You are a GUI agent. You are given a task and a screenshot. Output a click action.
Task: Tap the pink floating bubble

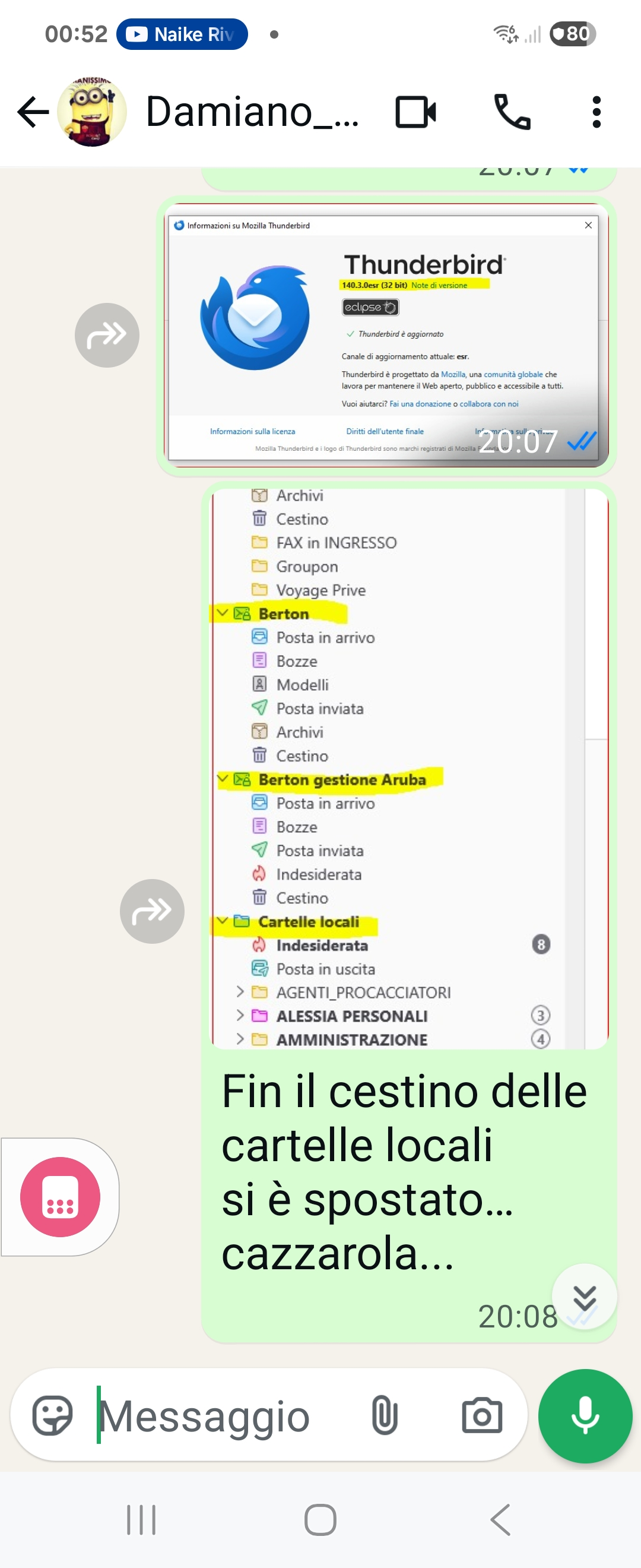59,1197
